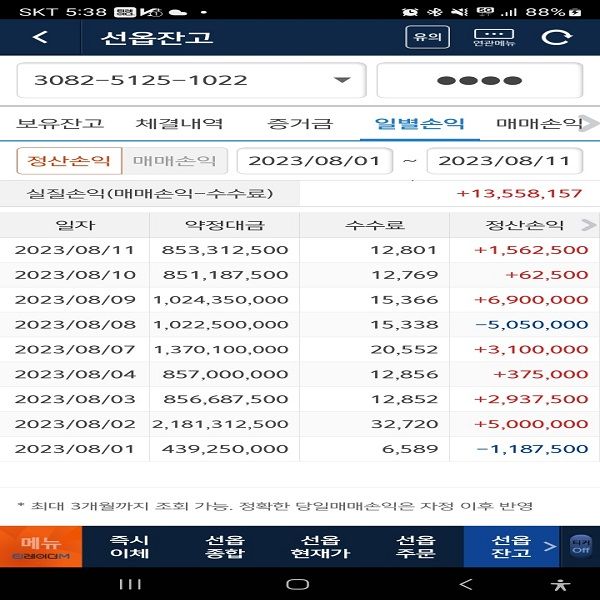The image size is (600, 600).
Task: Expand the account number dropdown
Action: (x=341, y=80)
